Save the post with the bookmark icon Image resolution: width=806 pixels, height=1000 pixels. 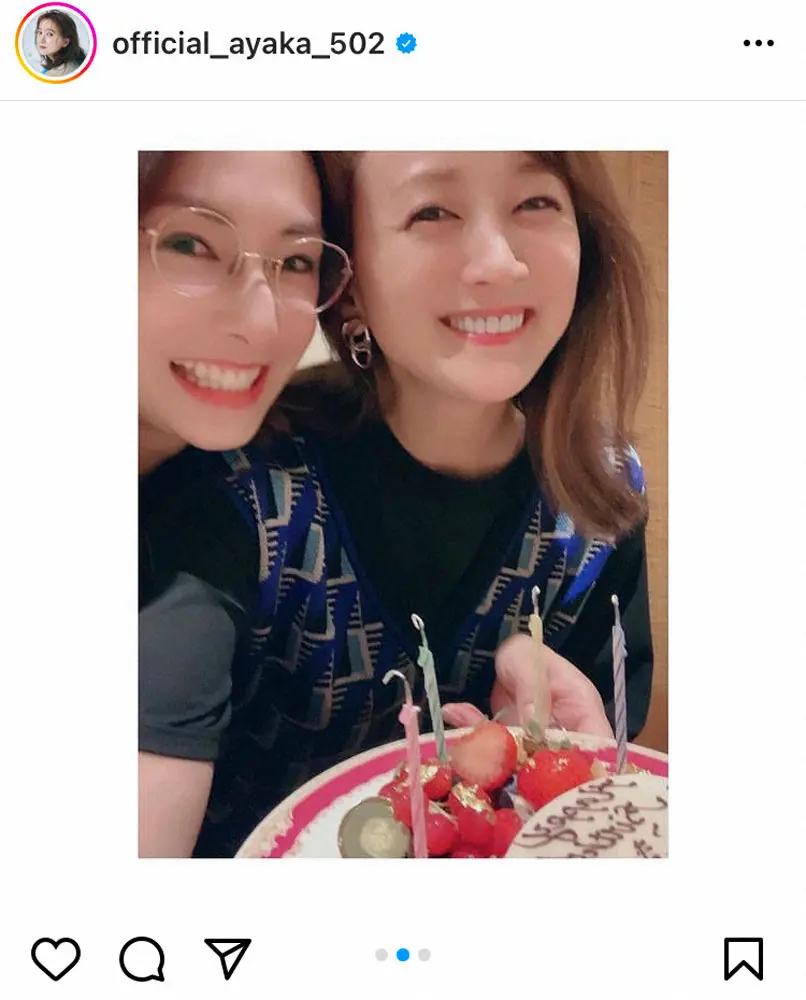[743, 958]
